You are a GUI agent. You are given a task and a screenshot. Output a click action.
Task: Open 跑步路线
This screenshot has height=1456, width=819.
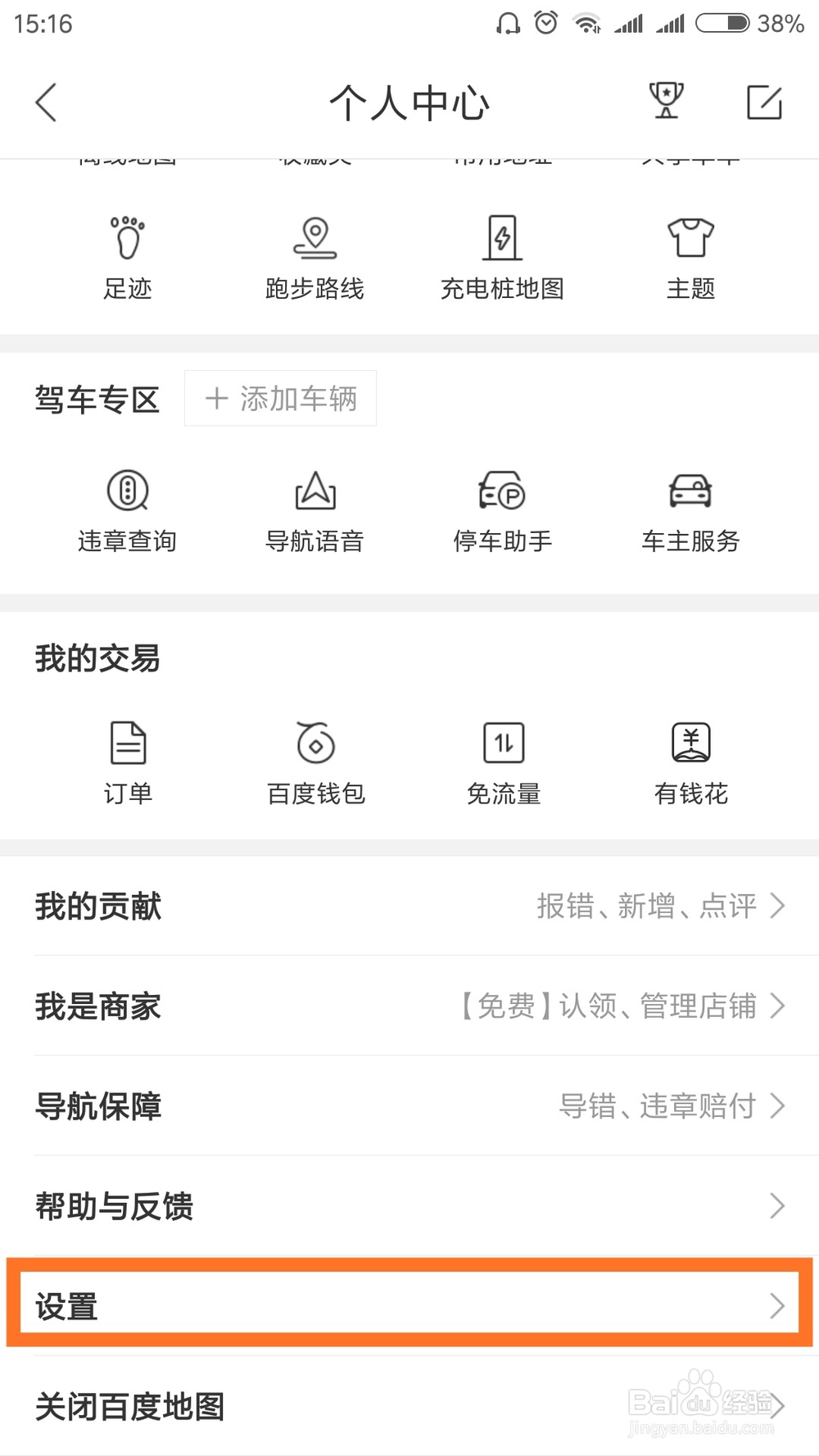(314, 257)
